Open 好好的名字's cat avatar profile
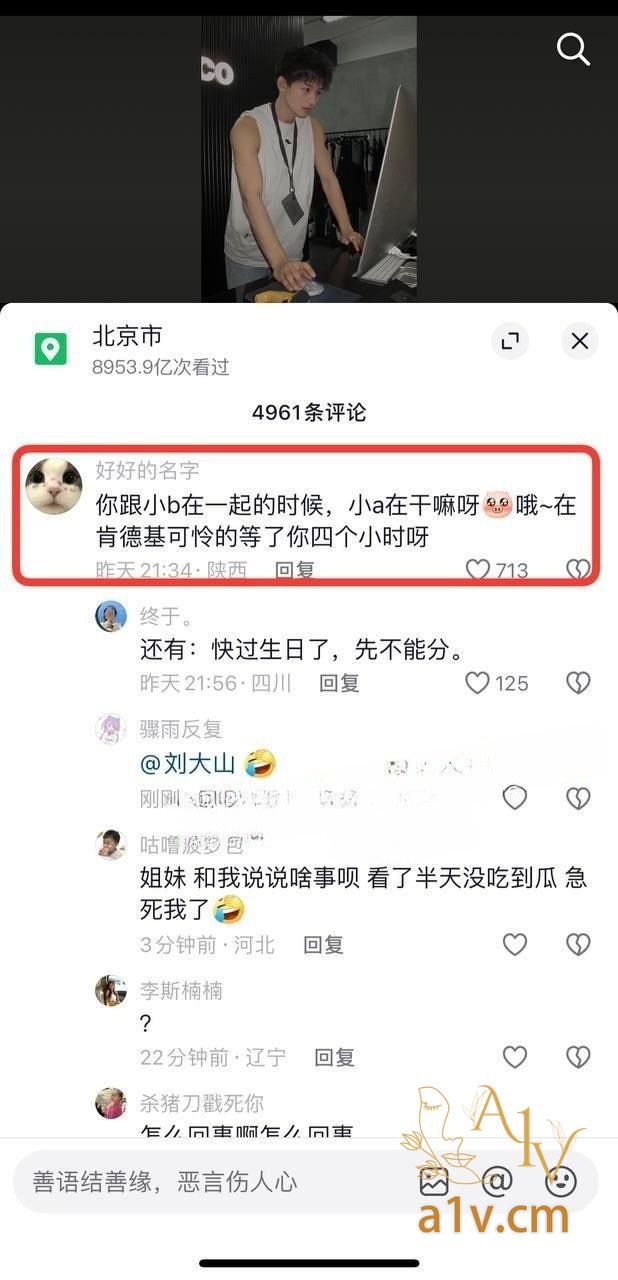The width and height of the screenshot is (618, 1280). tap(53, 487)
